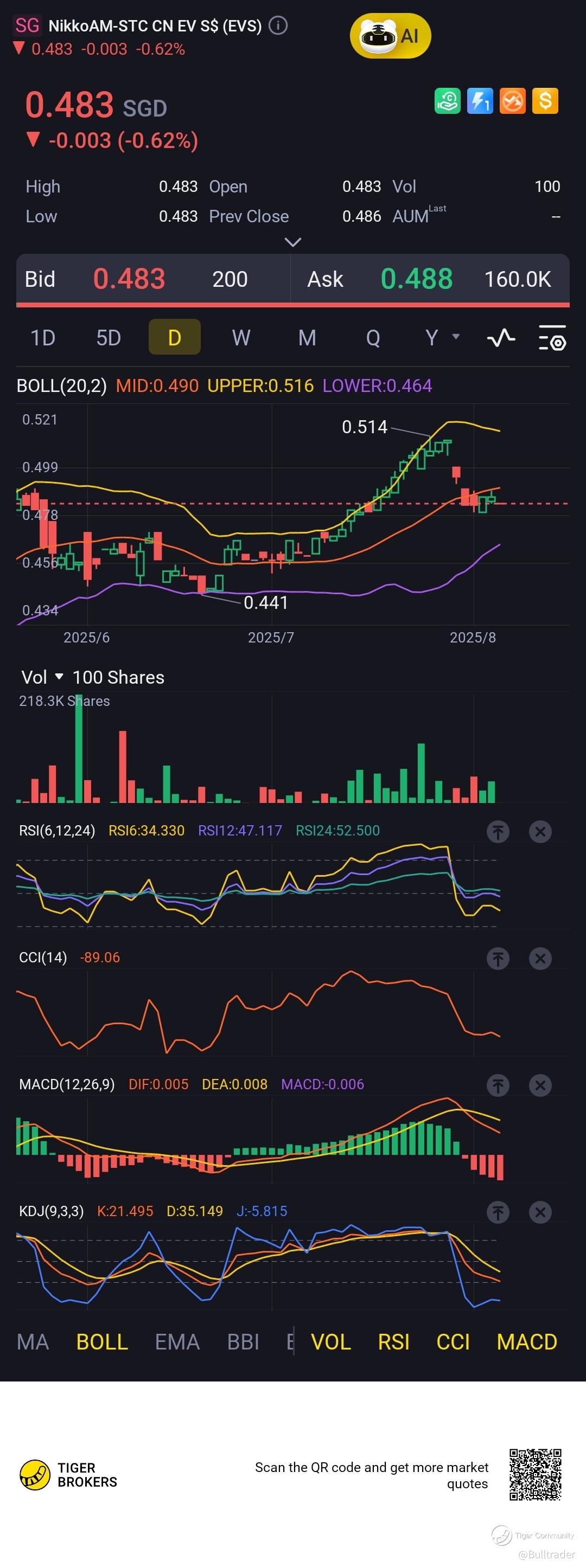Pin the RSI indicator to top
This screenshot has width=586, height=1568.
coord(498,832)
